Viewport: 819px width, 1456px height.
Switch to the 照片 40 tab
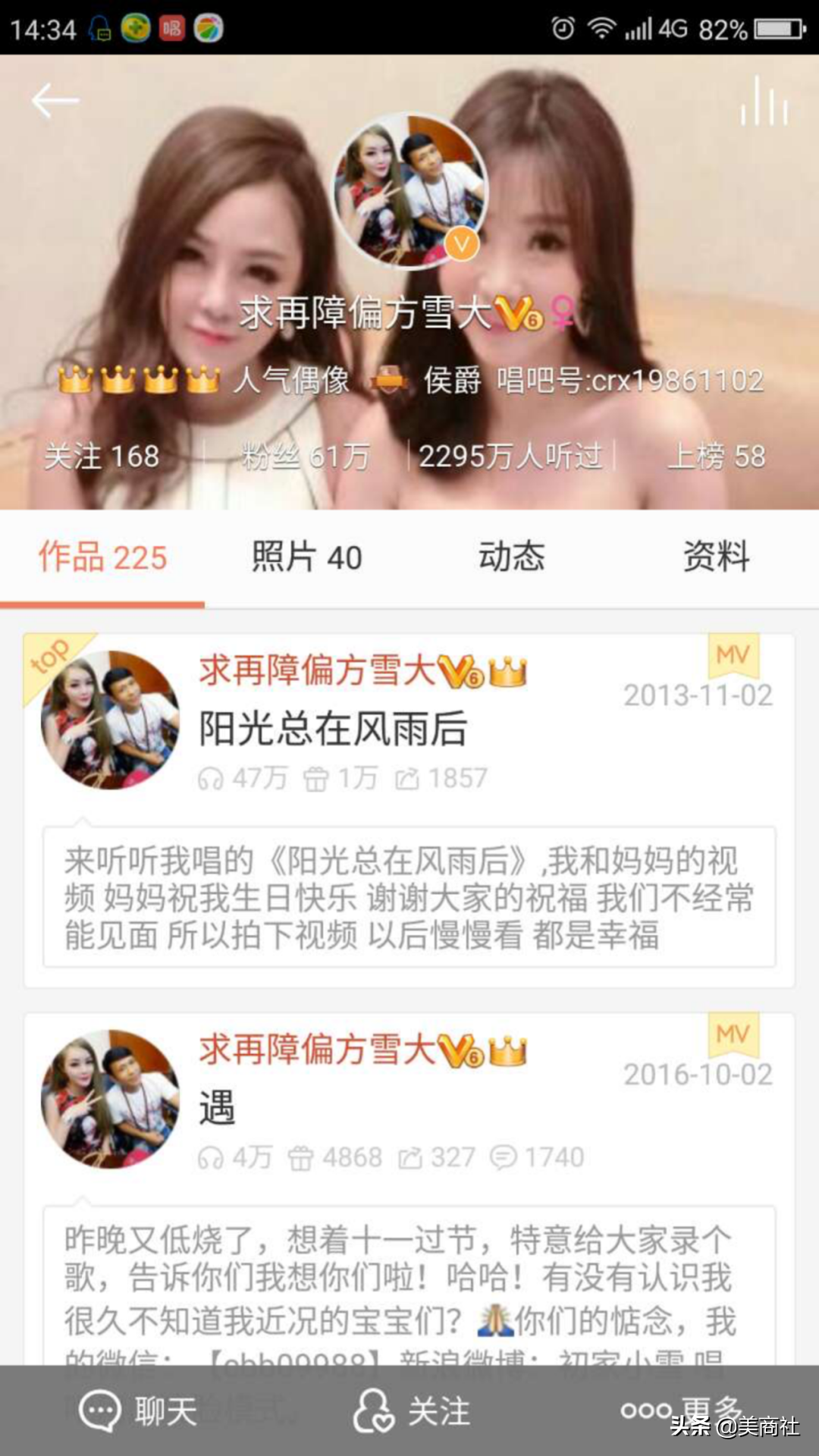pyautogui.click(x=306, y=557)
